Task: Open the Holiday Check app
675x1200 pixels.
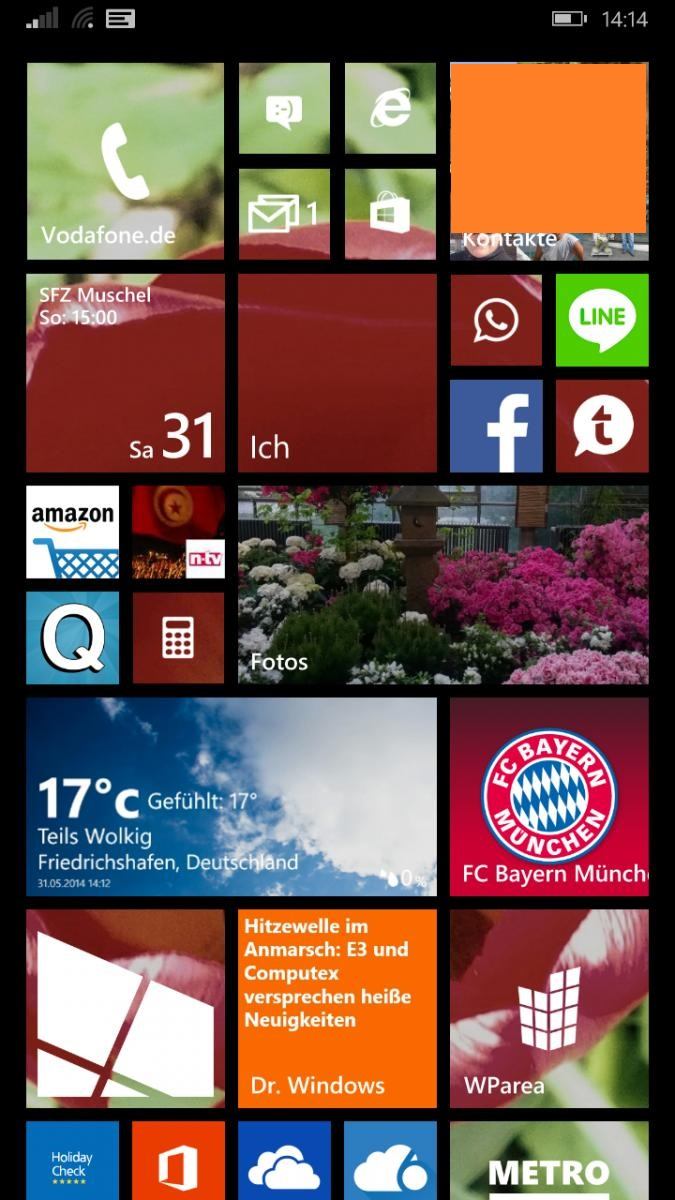Action: (x=72, y=1162)
